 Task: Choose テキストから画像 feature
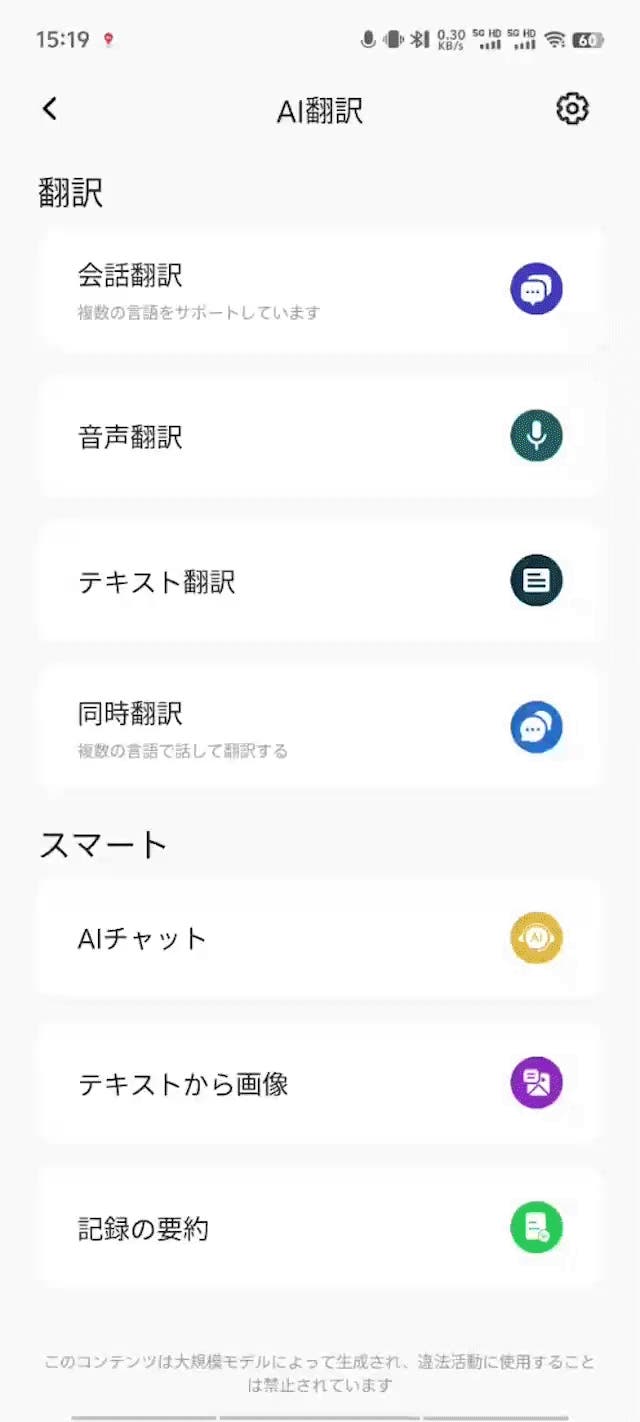320,1083
